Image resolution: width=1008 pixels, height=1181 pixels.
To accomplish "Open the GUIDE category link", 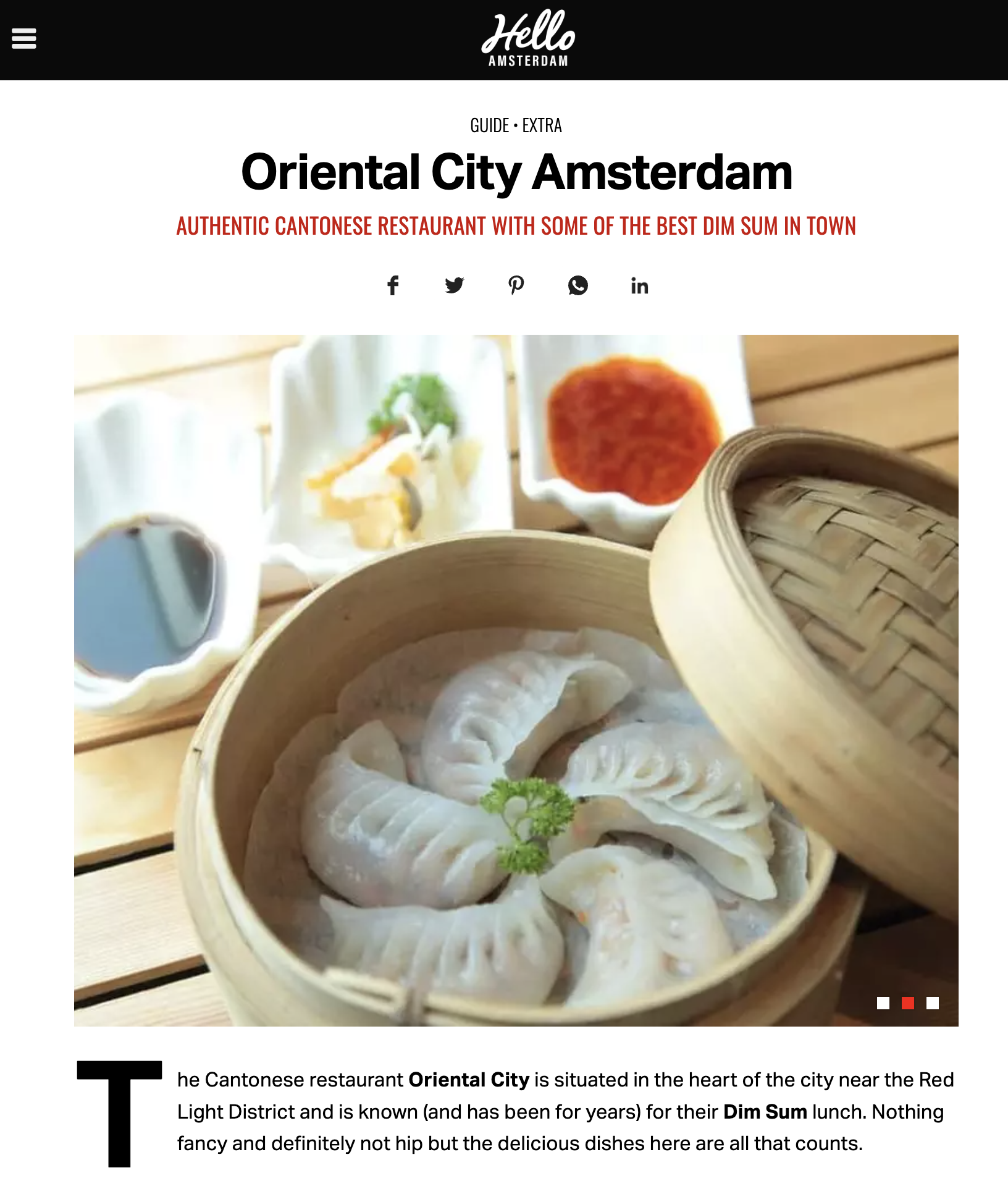I will click(489, 126).
